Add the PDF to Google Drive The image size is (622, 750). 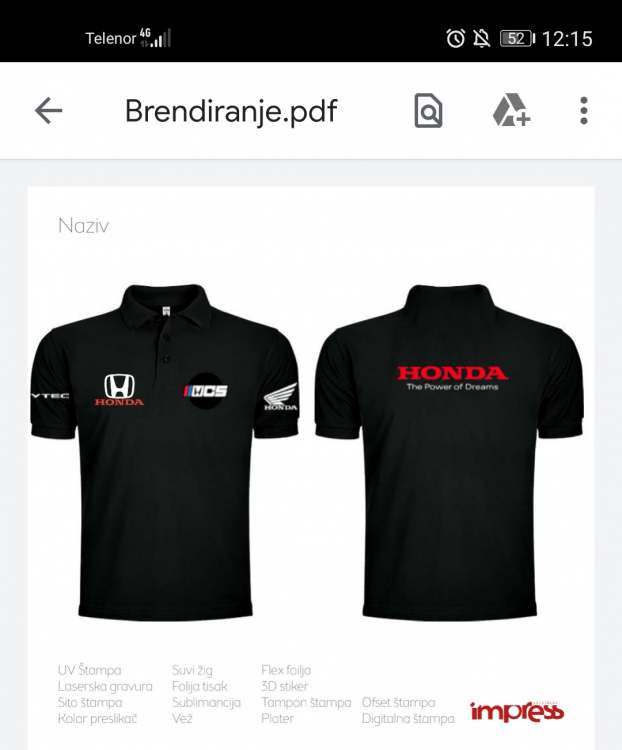tap(511, 110)
